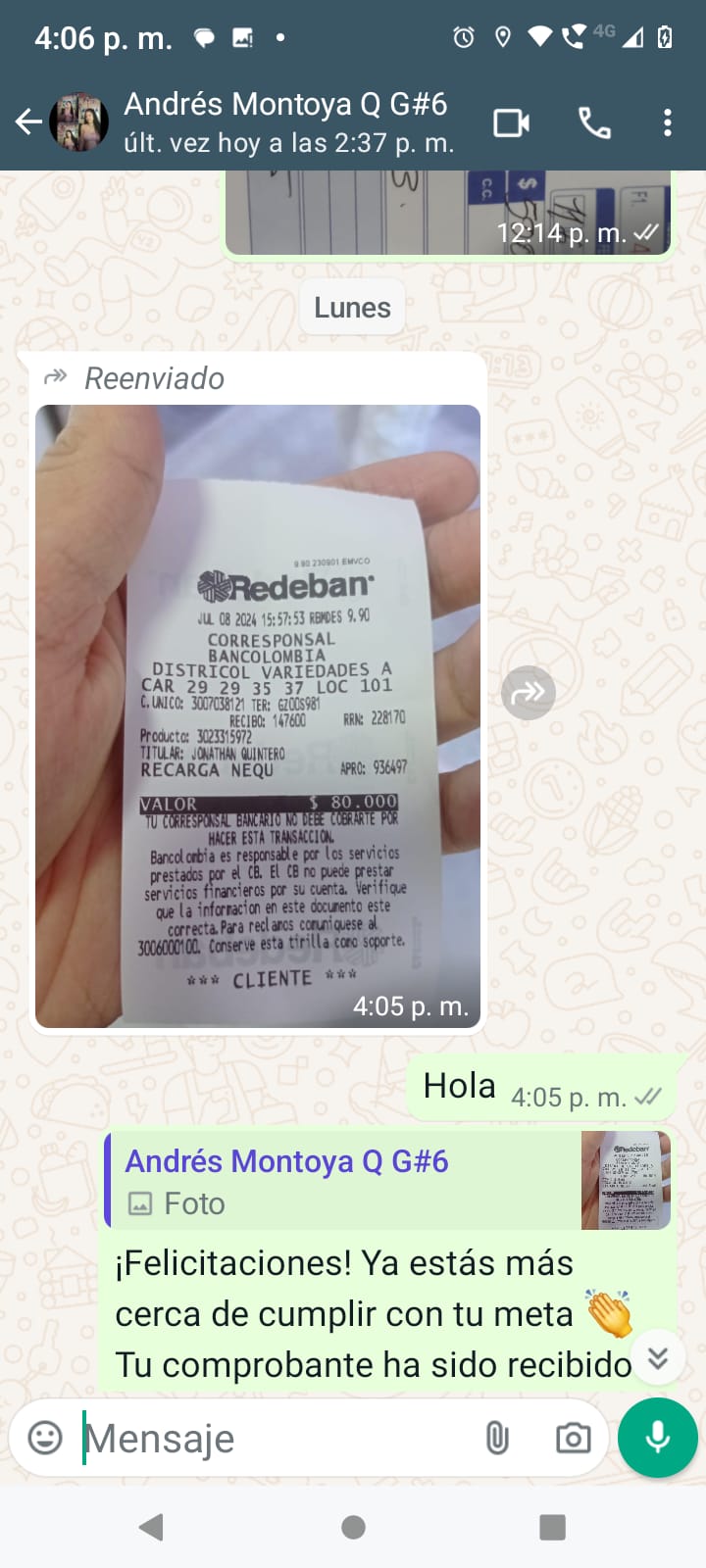
Task: Start a video call with Andrés
Action: [x=511, y=123]
